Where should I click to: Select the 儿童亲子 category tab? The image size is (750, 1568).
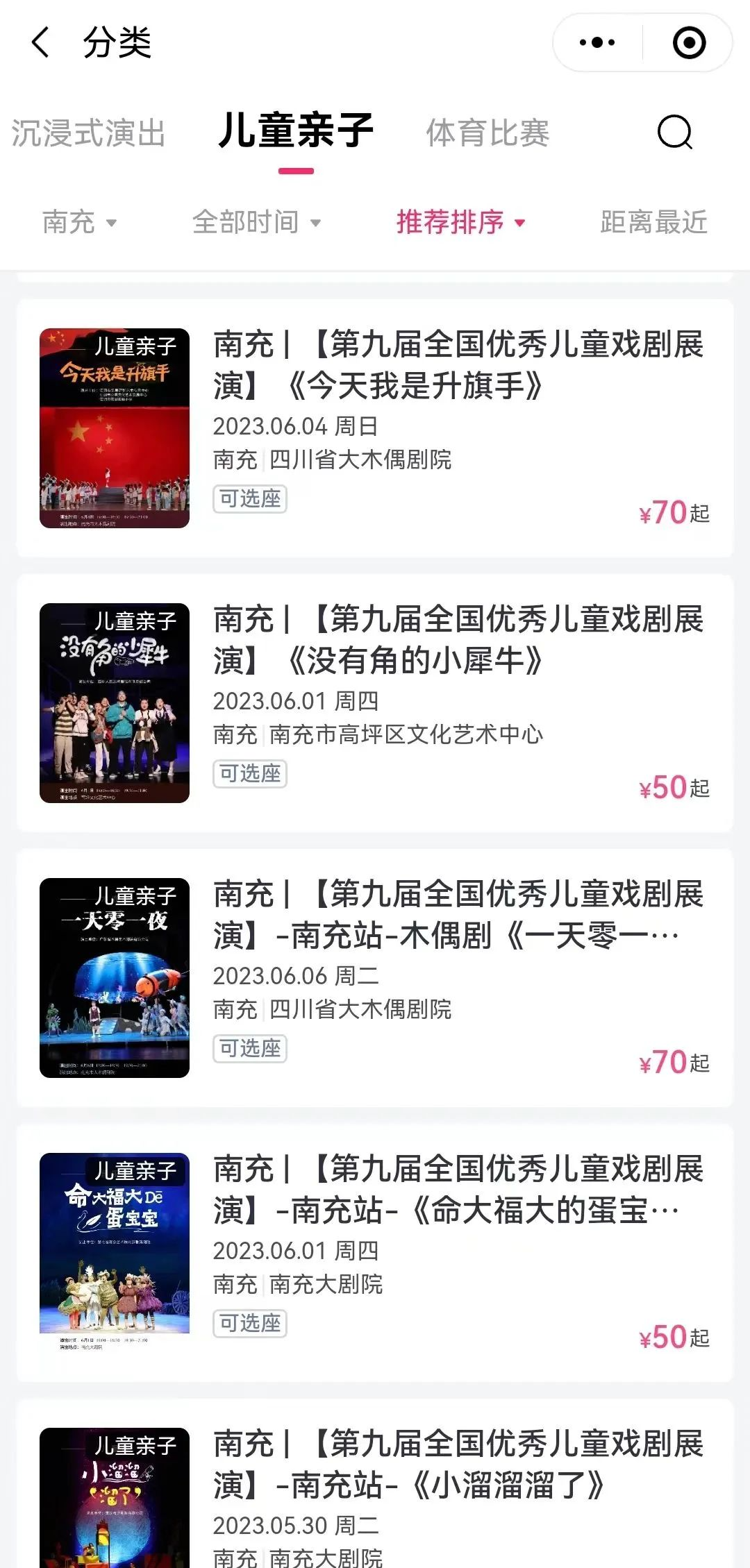(296, 130)
